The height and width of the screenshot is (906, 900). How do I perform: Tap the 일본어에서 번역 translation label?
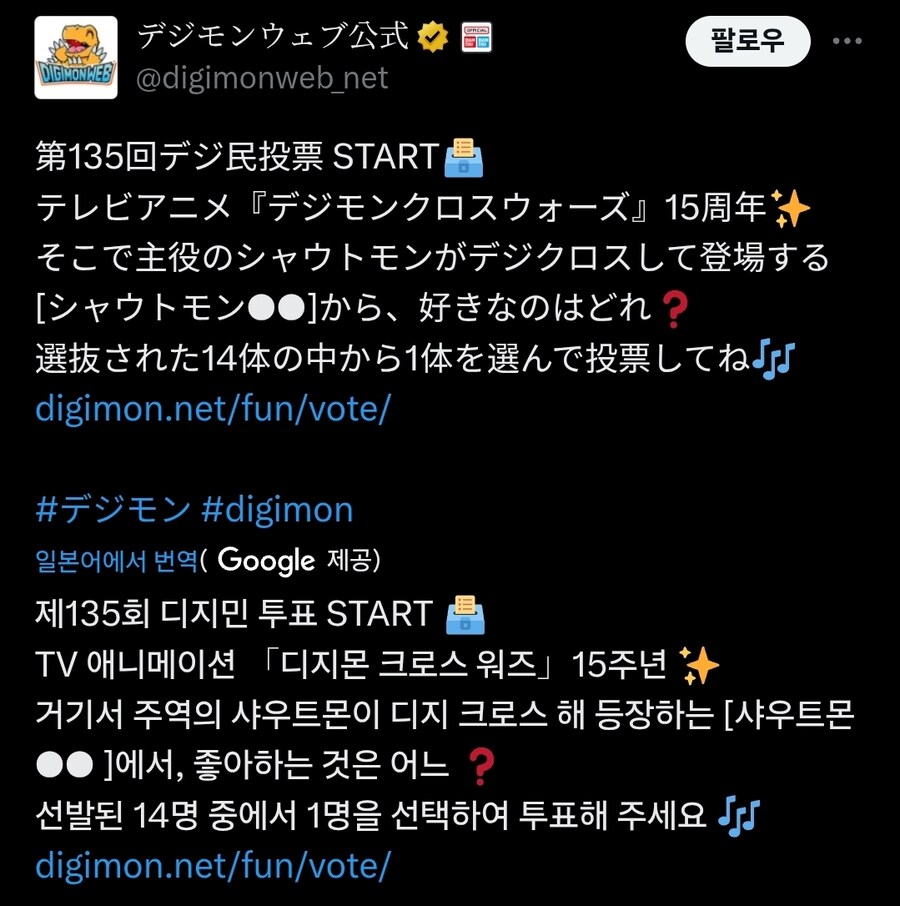[x=116, y=561]
